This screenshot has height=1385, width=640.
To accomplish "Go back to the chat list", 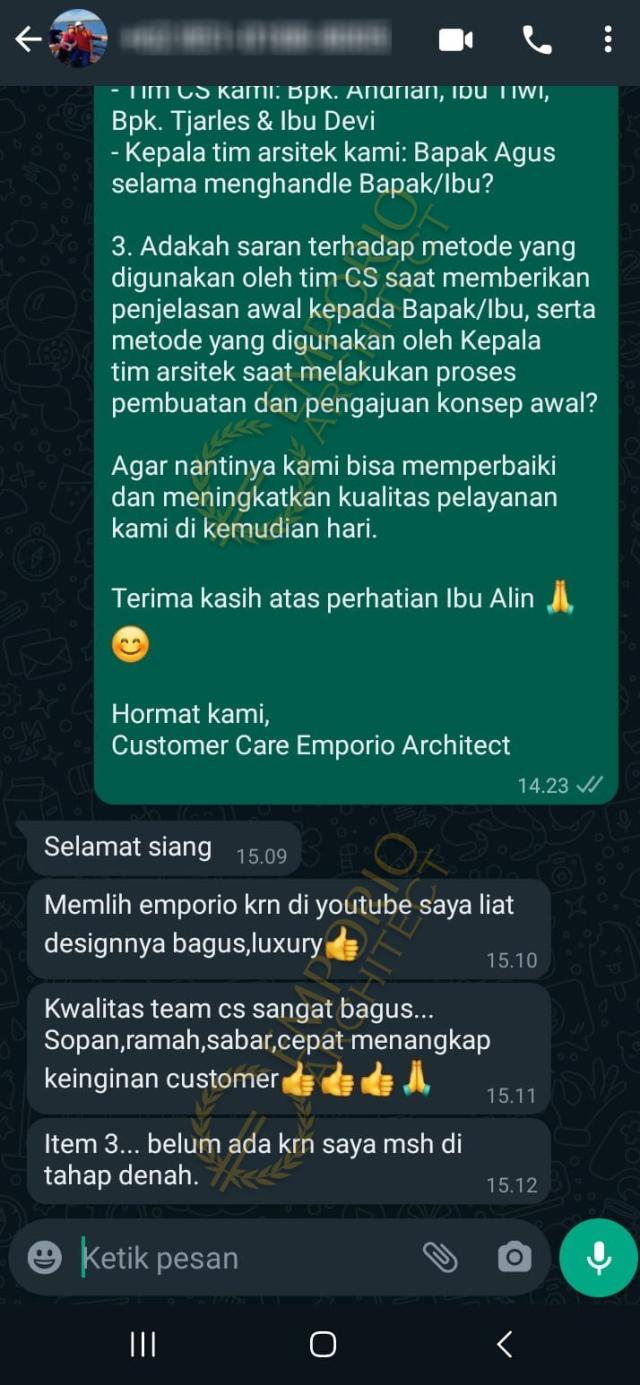I will [27, 39].
